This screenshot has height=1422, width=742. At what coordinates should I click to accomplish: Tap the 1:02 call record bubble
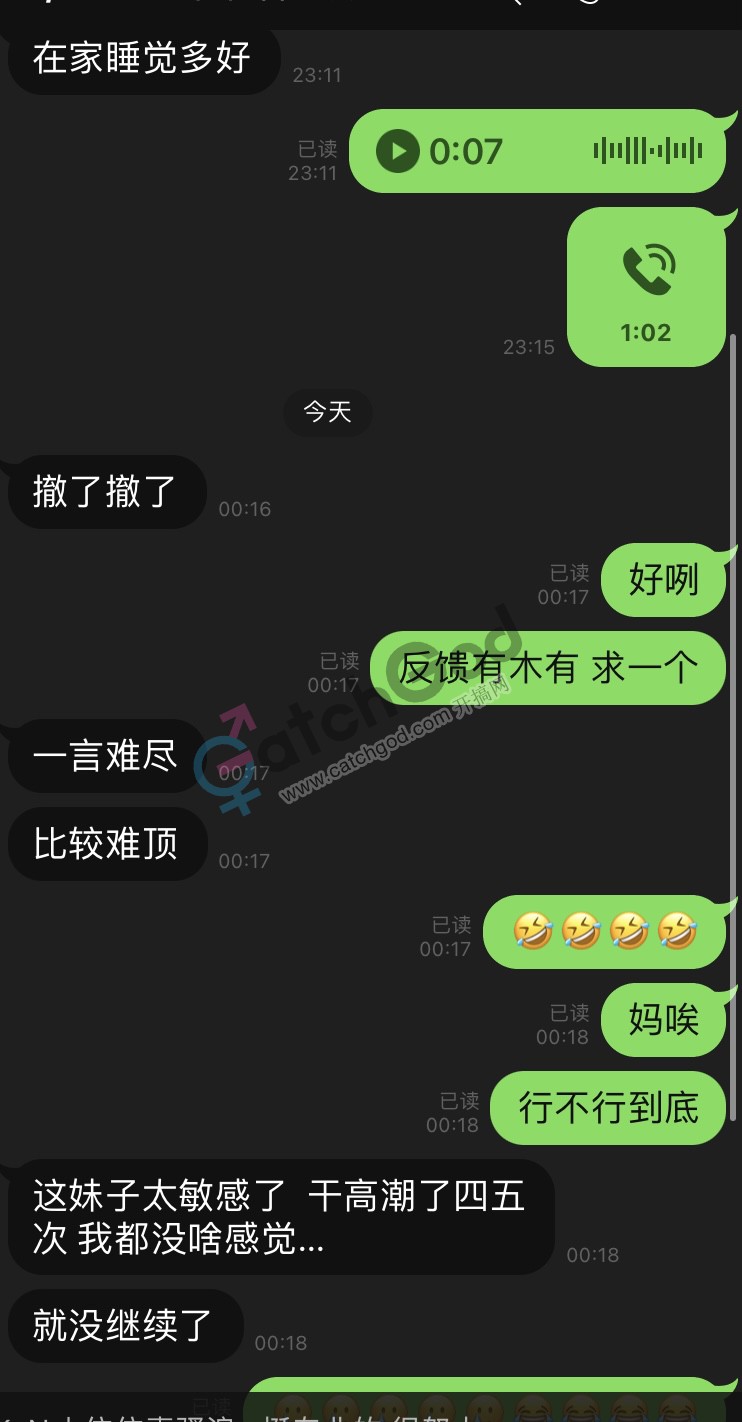point(646,287)
